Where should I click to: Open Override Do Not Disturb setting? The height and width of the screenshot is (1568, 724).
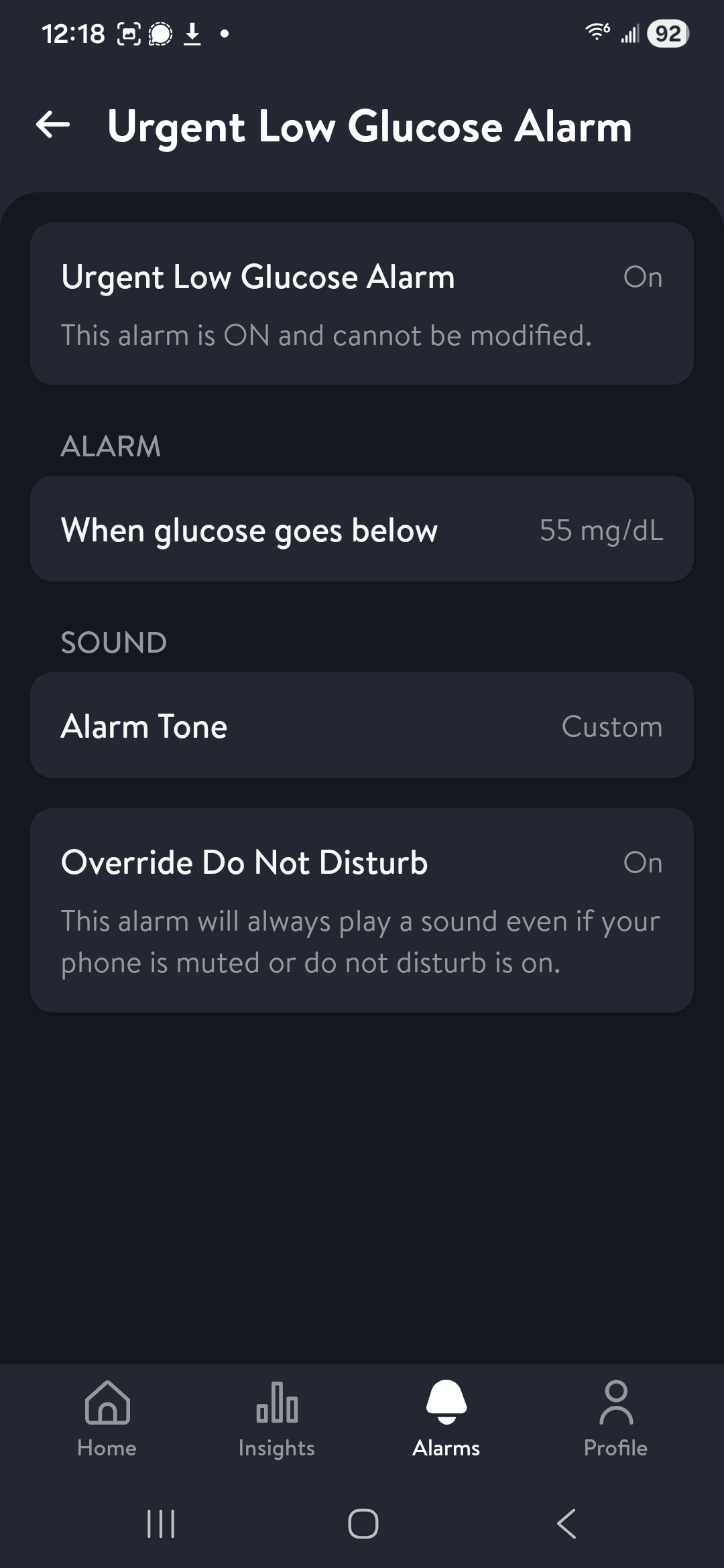coord(362,910)
